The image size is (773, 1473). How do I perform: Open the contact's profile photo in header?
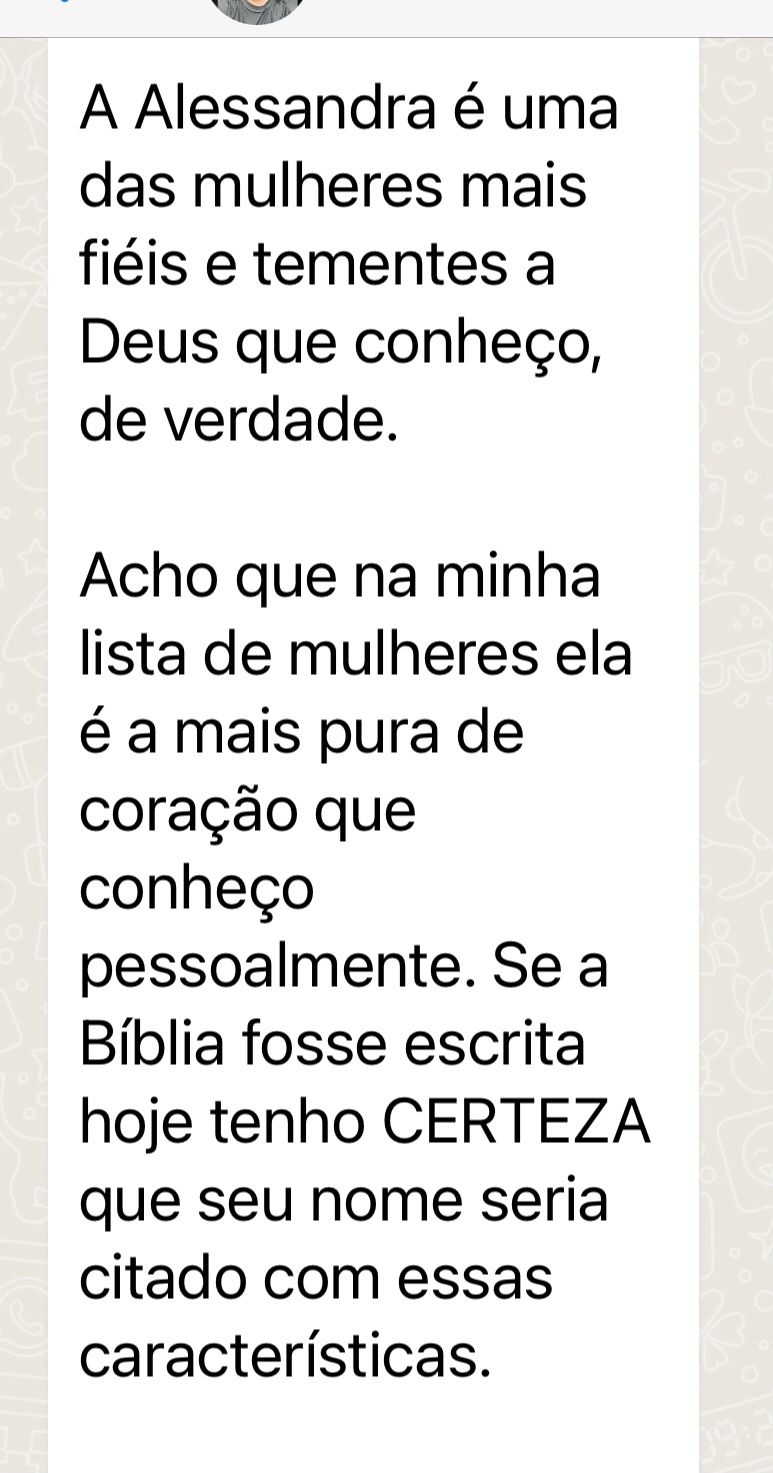click(x=257, y=9)
